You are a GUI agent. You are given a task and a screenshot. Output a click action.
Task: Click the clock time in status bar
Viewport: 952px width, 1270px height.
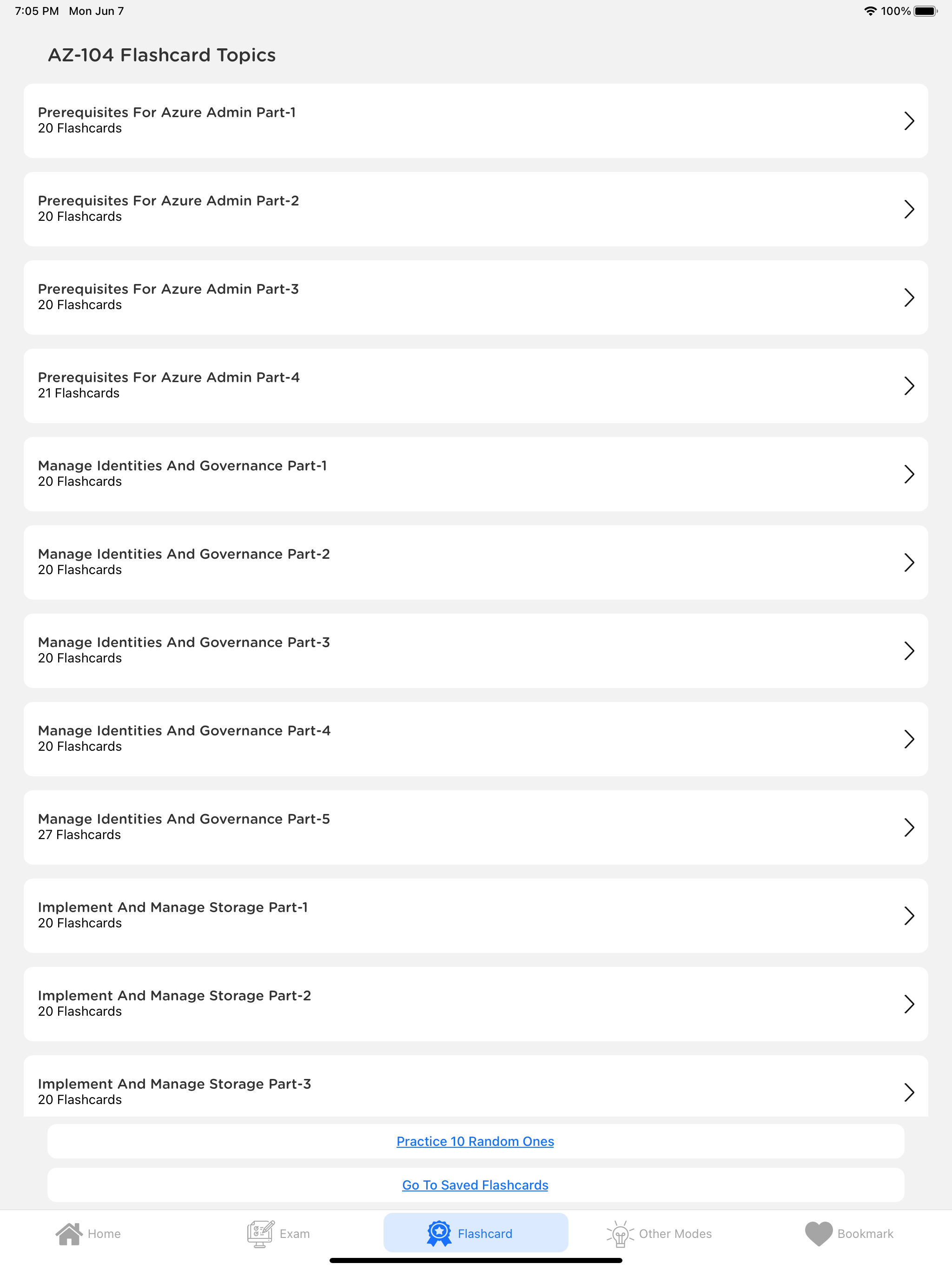pyautogui.click(x=36, y=10)
